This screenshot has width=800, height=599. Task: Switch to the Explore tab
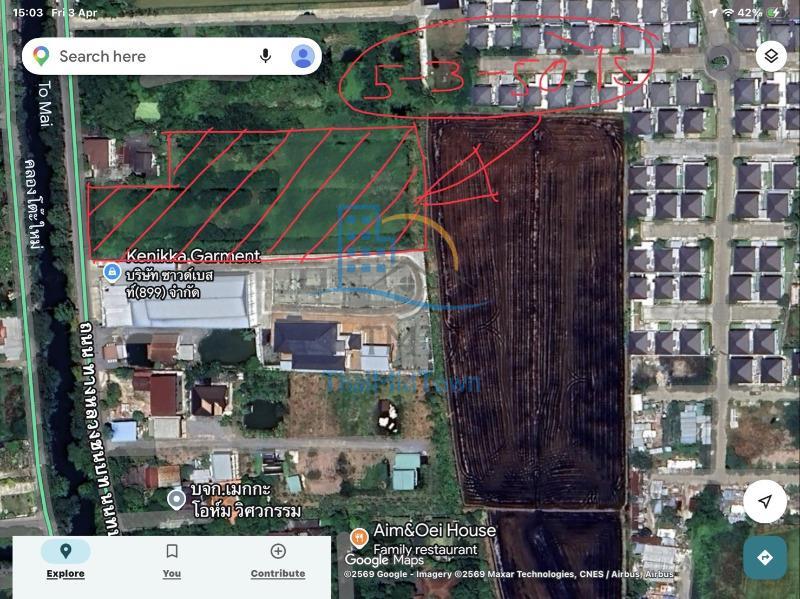point(66,560)
